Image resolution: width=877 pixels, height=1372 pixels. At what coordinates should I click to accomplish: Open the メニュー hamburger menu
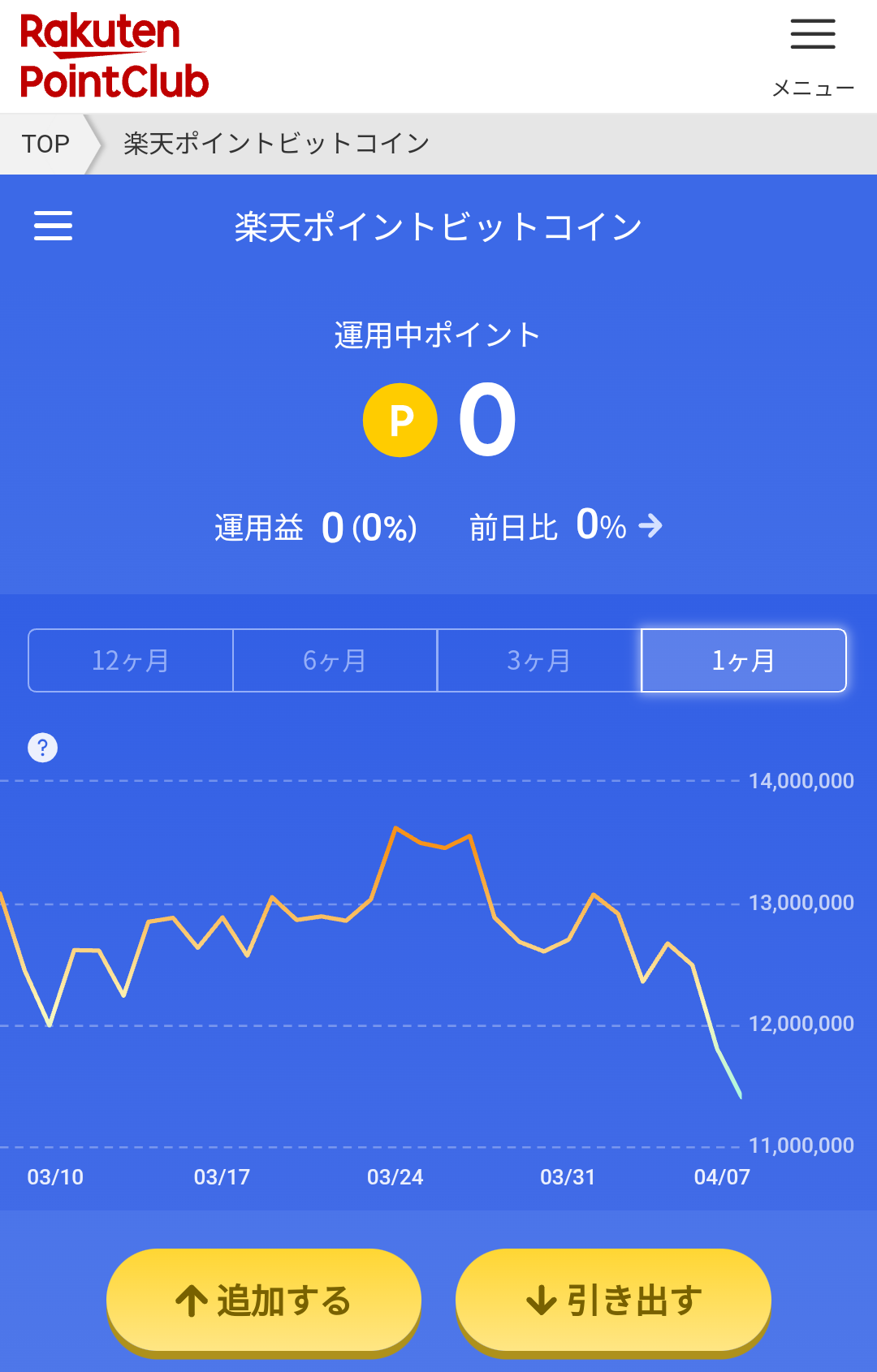[x=813, y=54]
